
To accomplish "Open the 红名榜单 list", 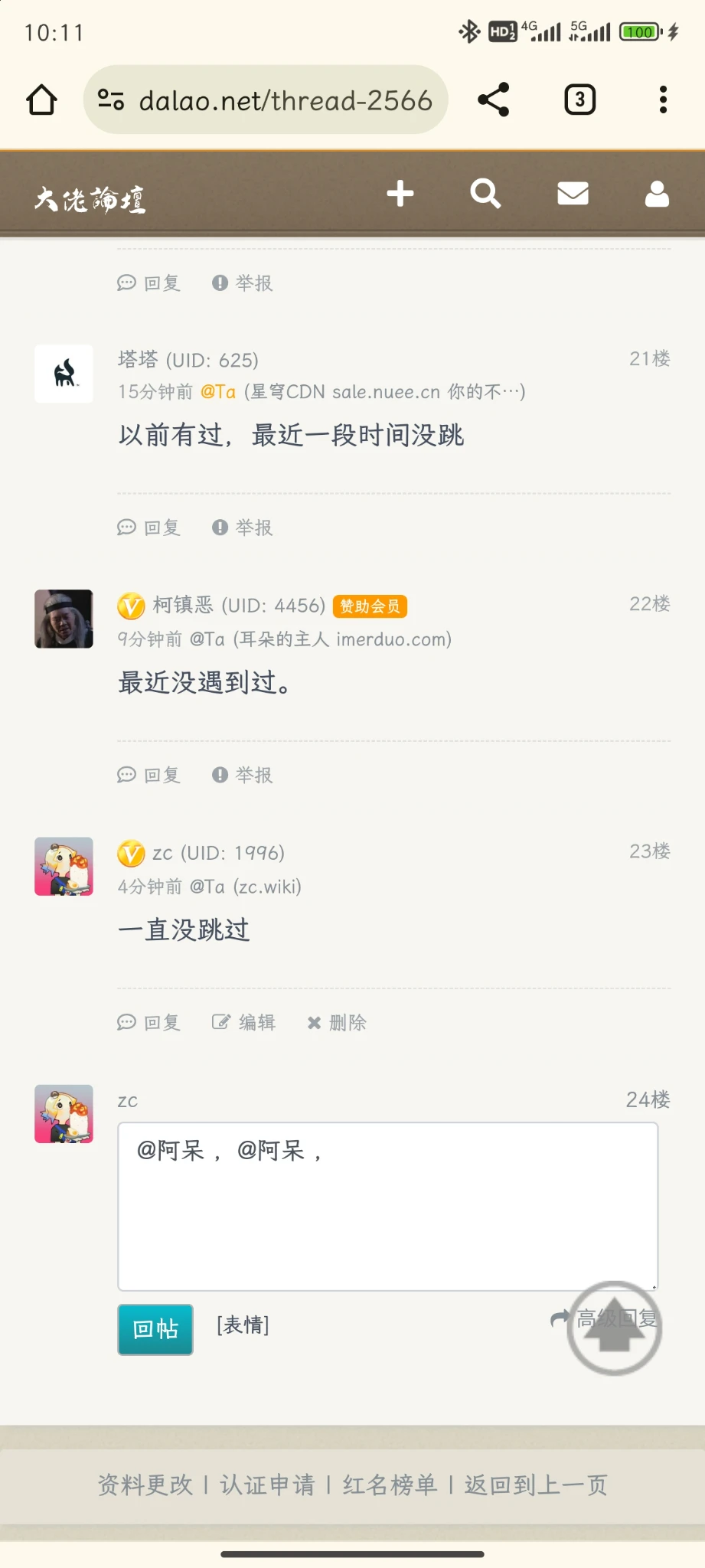I will coord(390,1485).
